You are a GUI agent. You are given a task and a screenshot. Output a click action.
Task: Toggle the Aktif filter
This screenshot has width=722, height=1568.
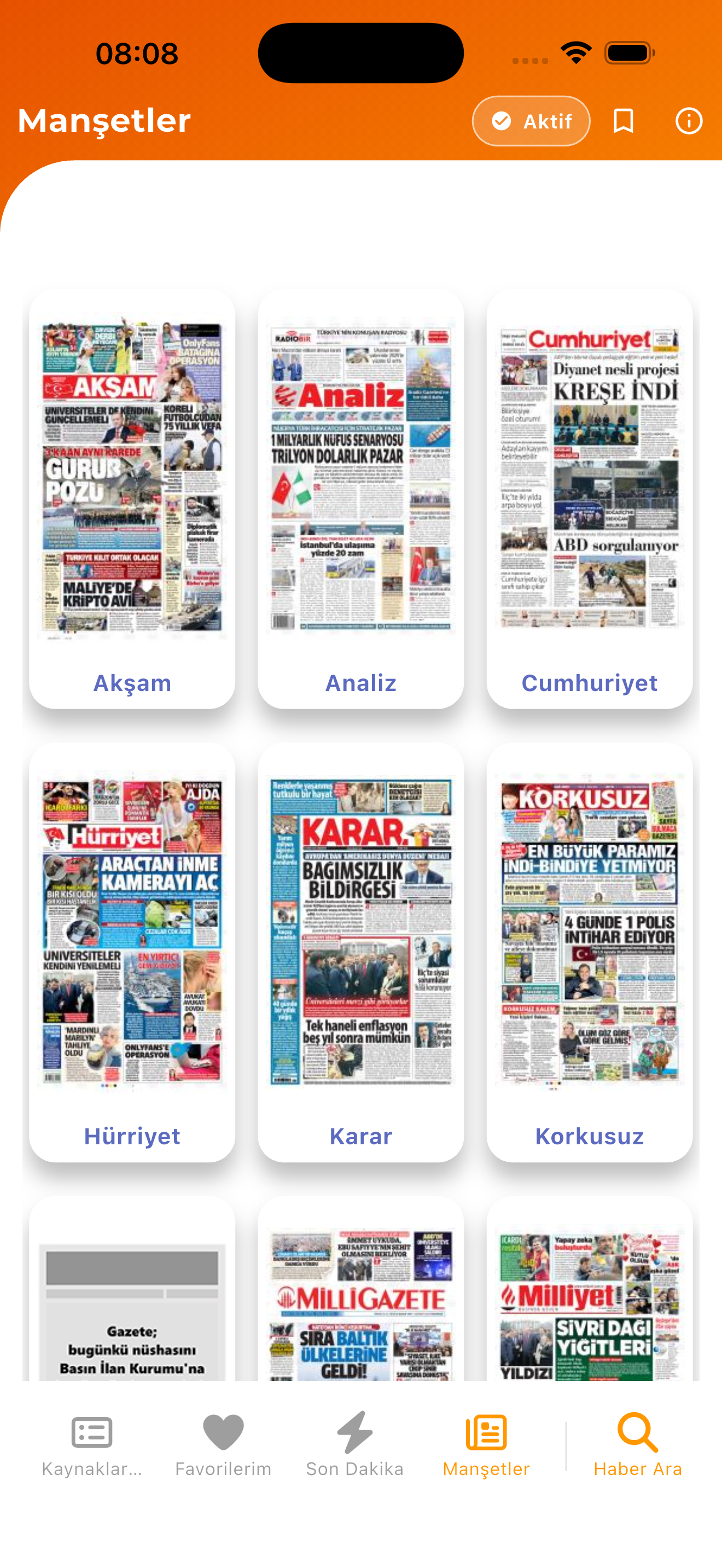[x=531, y=121]
